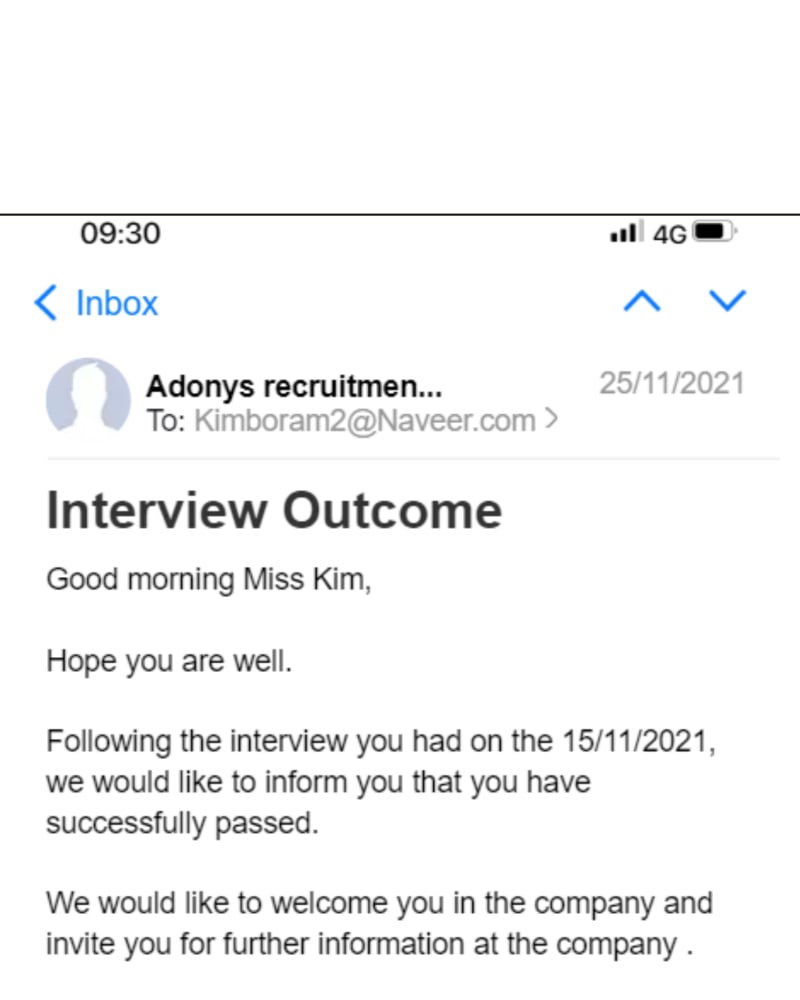Tap the Adonys recruitment sender avatar
This screenshot has height=1000, width=800.
[x=88, y=399]
